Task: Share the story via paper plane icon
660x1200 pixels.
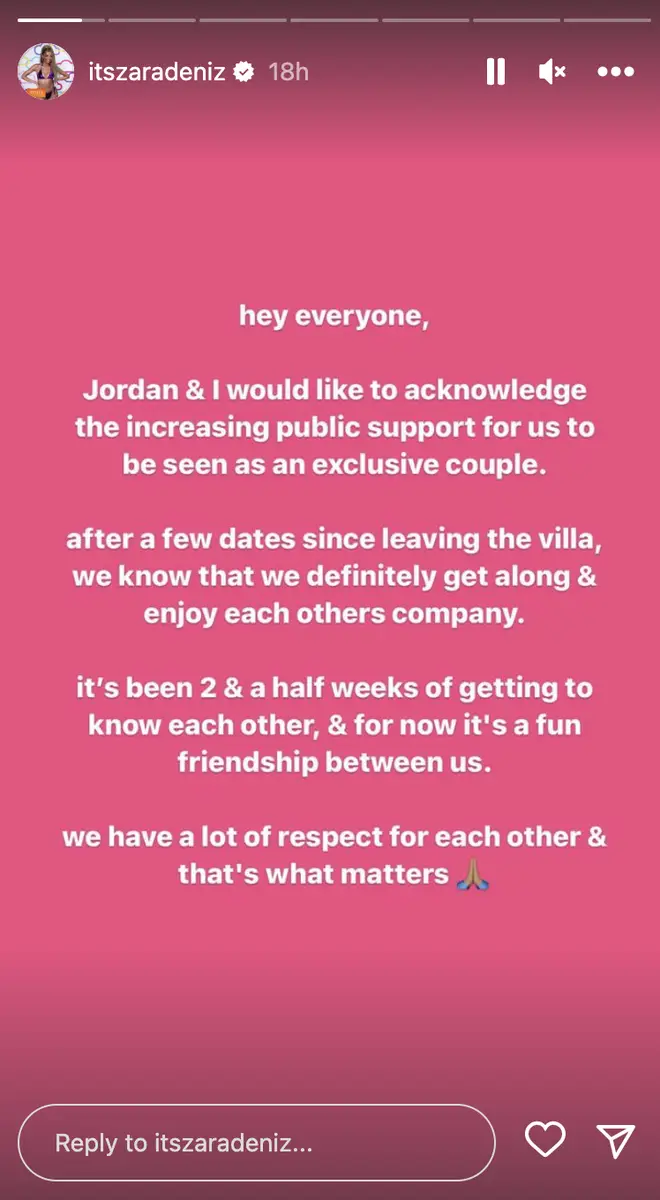Action: [616, 1141]
